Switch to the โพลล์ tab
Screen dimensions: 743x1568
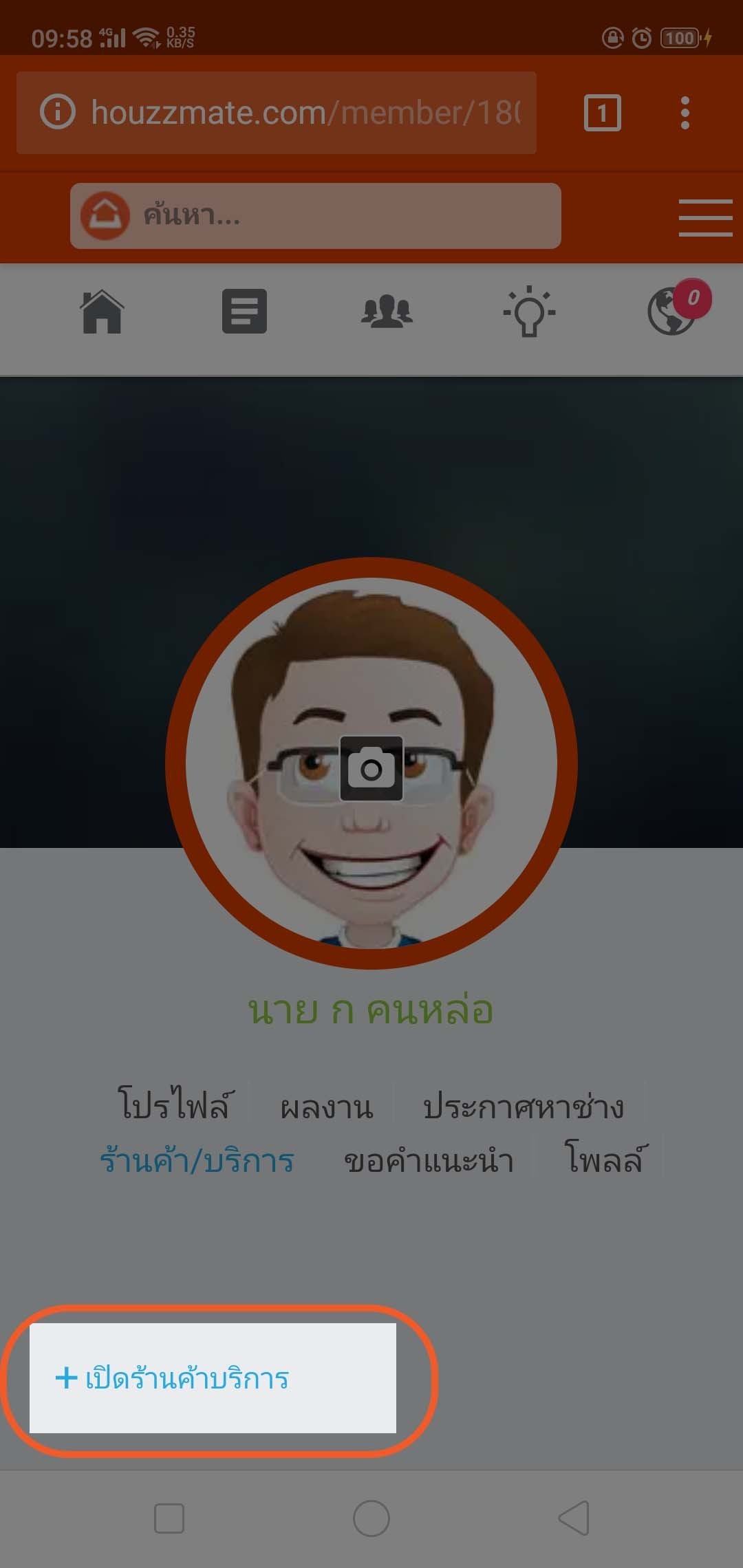click(x=605, y=1159)
